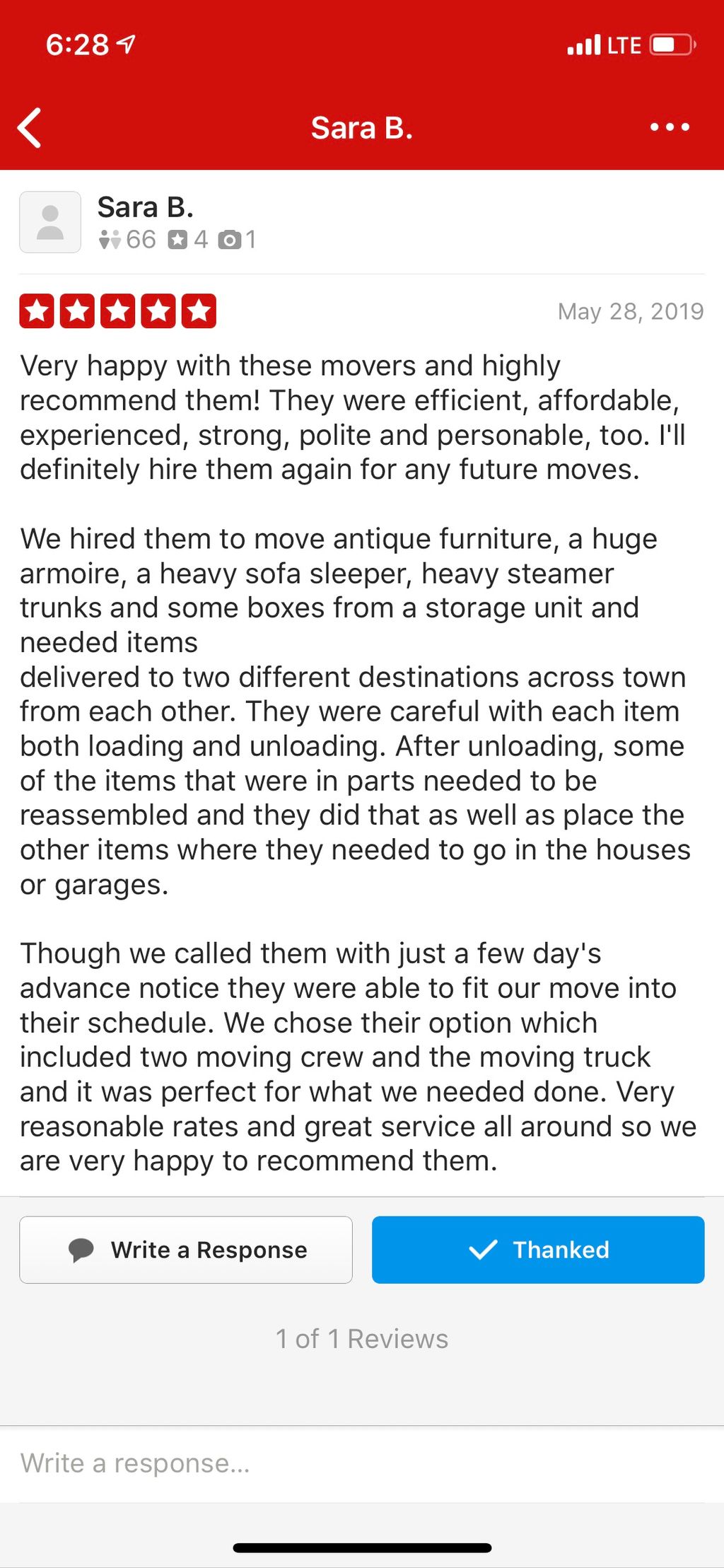Toggle the Thanked button
The width and height of the screenshot is (724, 1568).
click(538, 1250)
